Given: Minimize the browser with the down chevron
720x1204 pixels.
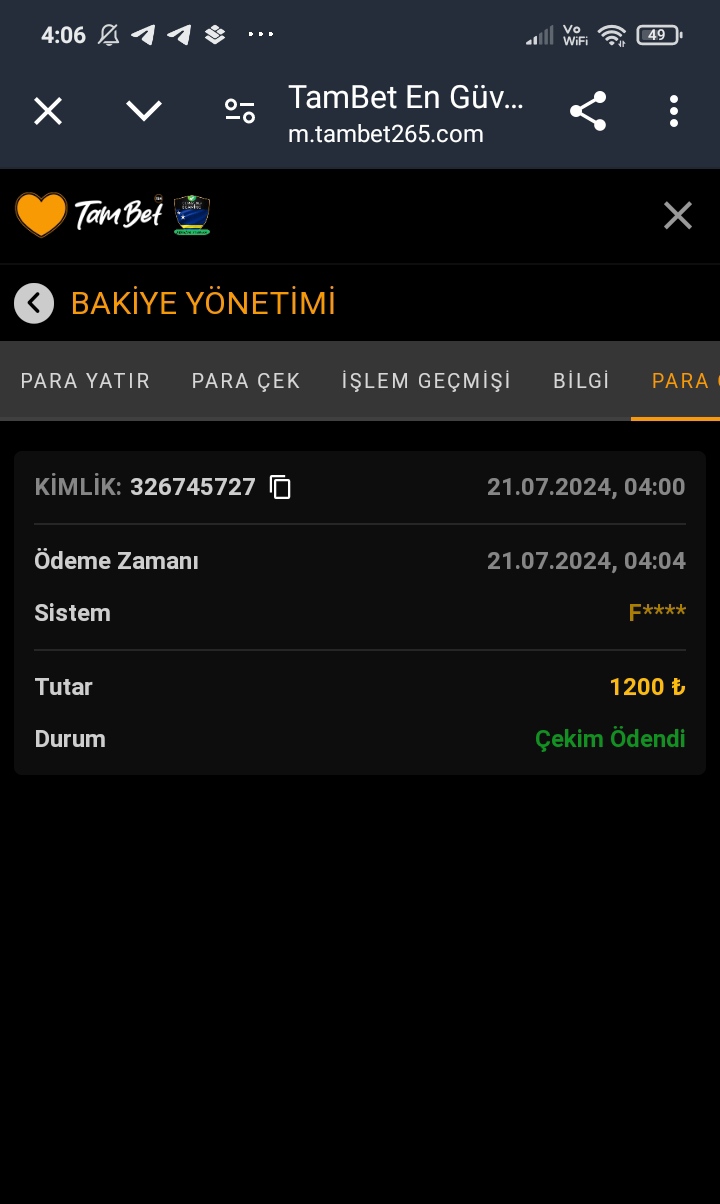Looking at the screenshot, I should [x=144, y=111].
